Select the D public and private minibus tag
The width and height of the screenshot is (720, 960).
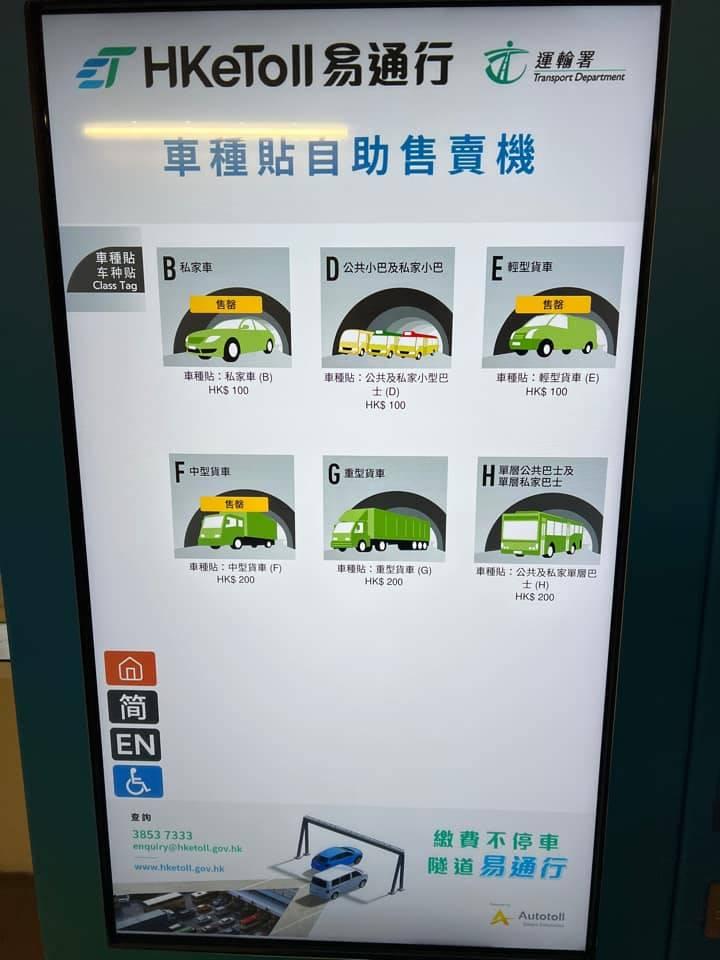click(388, 309)
